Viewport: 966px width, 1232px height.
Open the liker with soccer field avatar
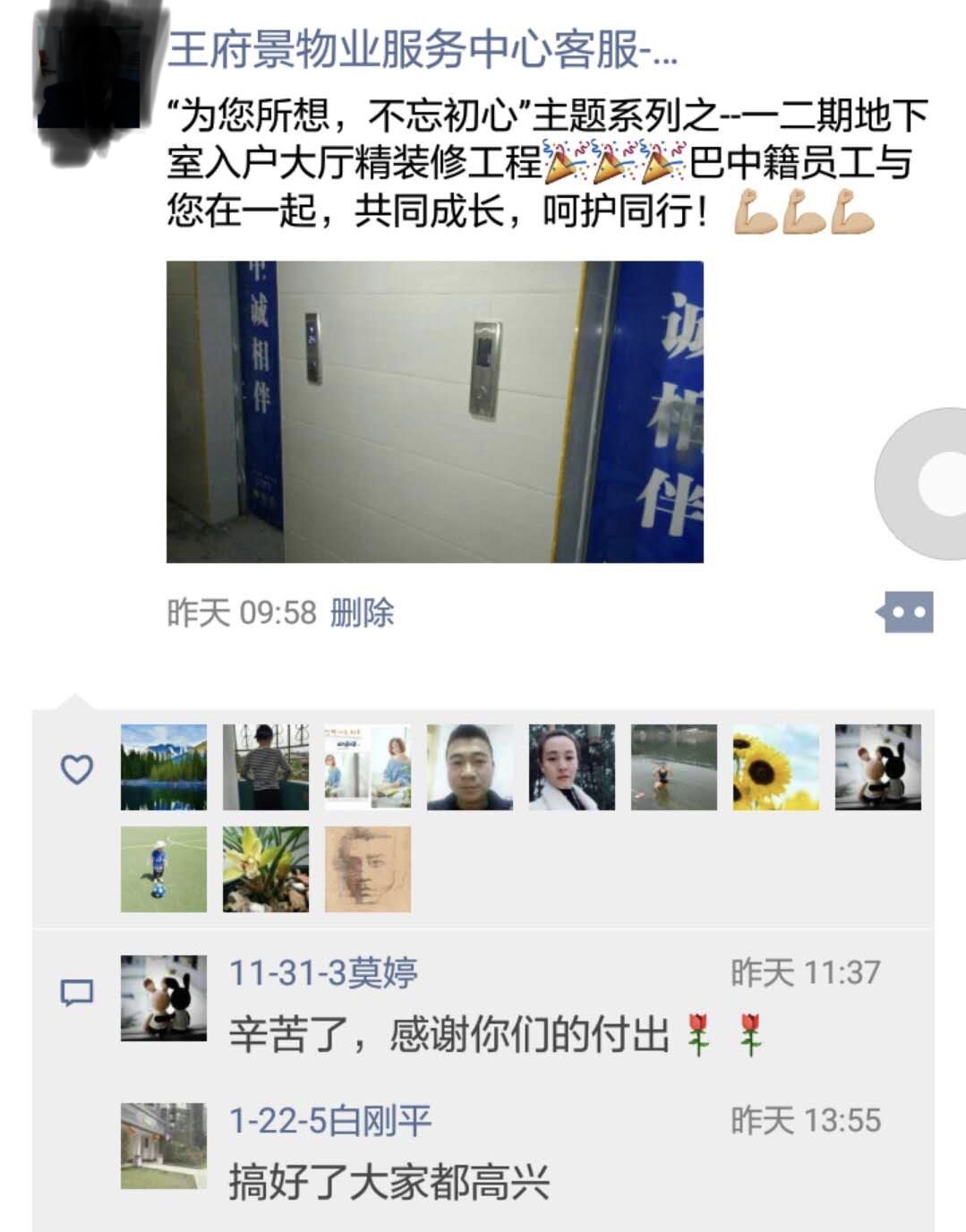(x=164, y=869)
